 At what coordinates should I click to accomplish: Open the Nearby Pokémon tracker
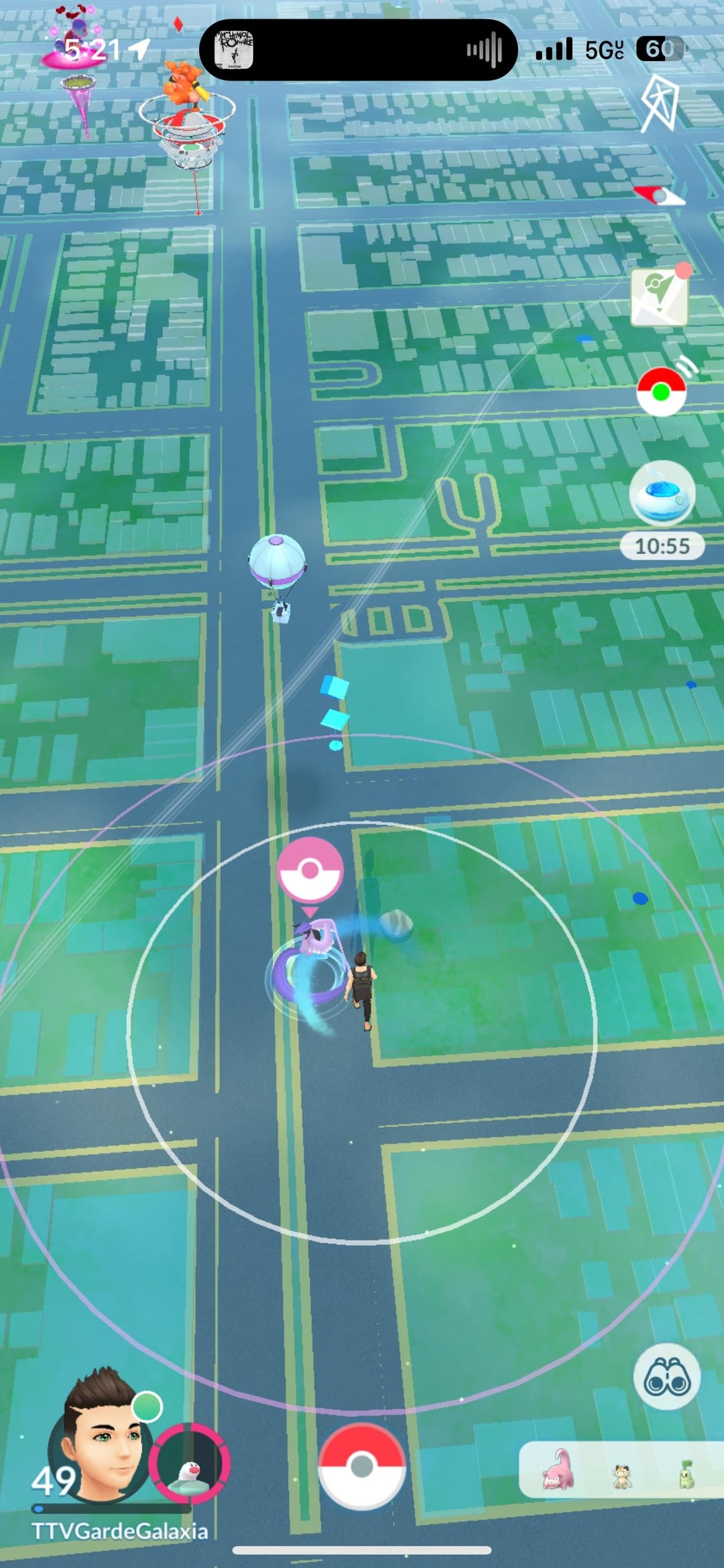[620, 1470]
